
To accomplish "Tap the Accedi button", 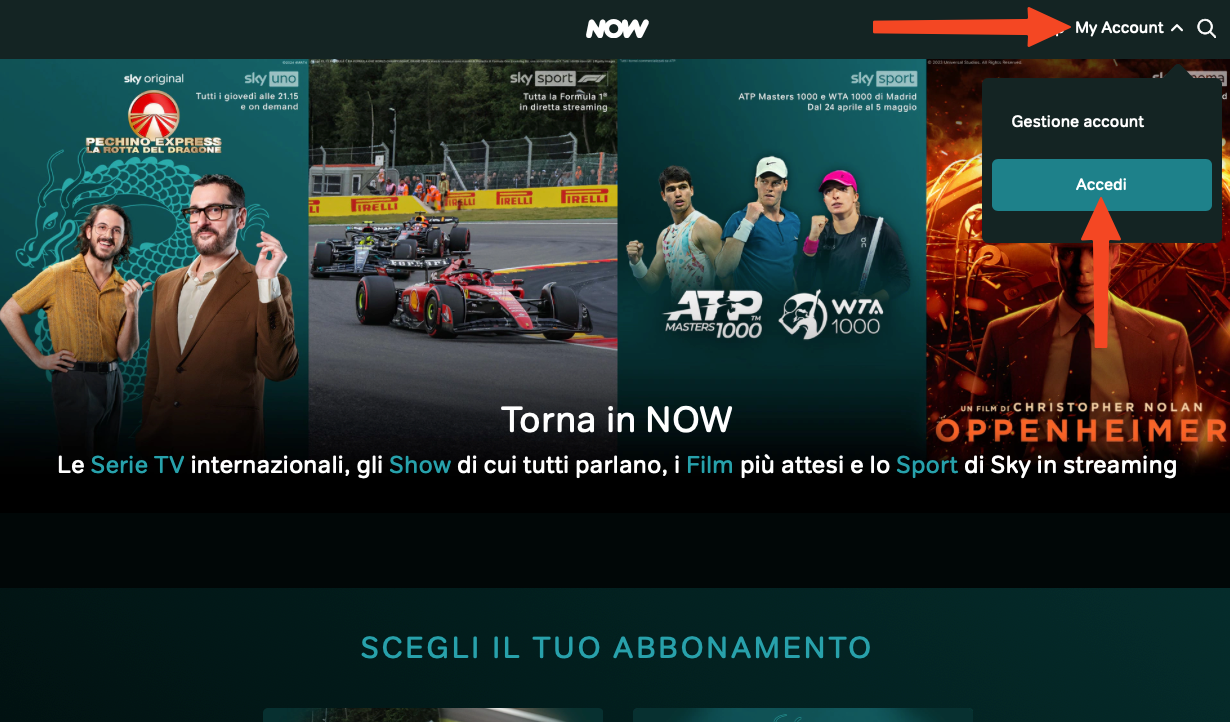I will pyautogui.click(x=1101, y=185).
